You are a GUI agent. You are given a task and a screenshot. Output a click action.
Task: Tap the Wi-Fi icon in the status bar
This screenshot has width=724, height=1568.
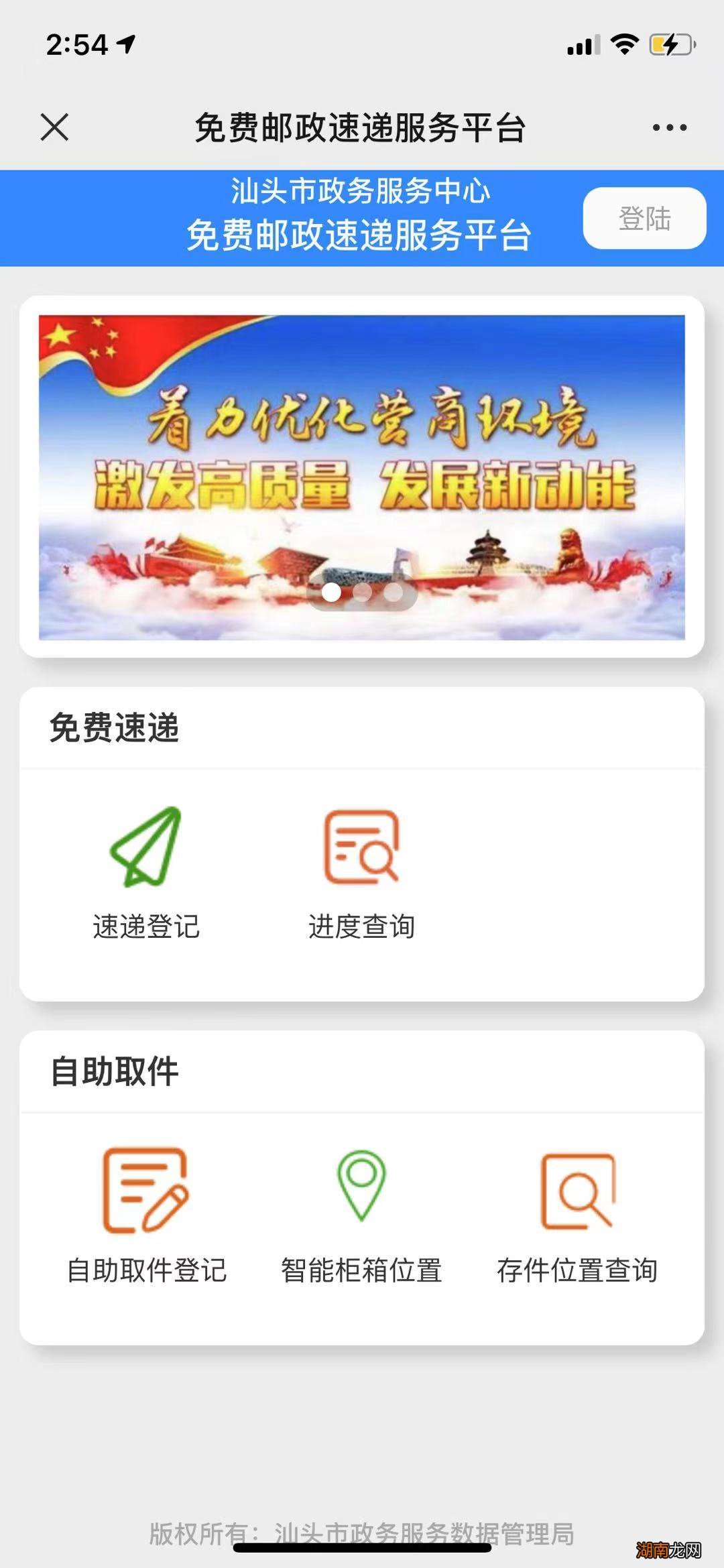[624, 44]
